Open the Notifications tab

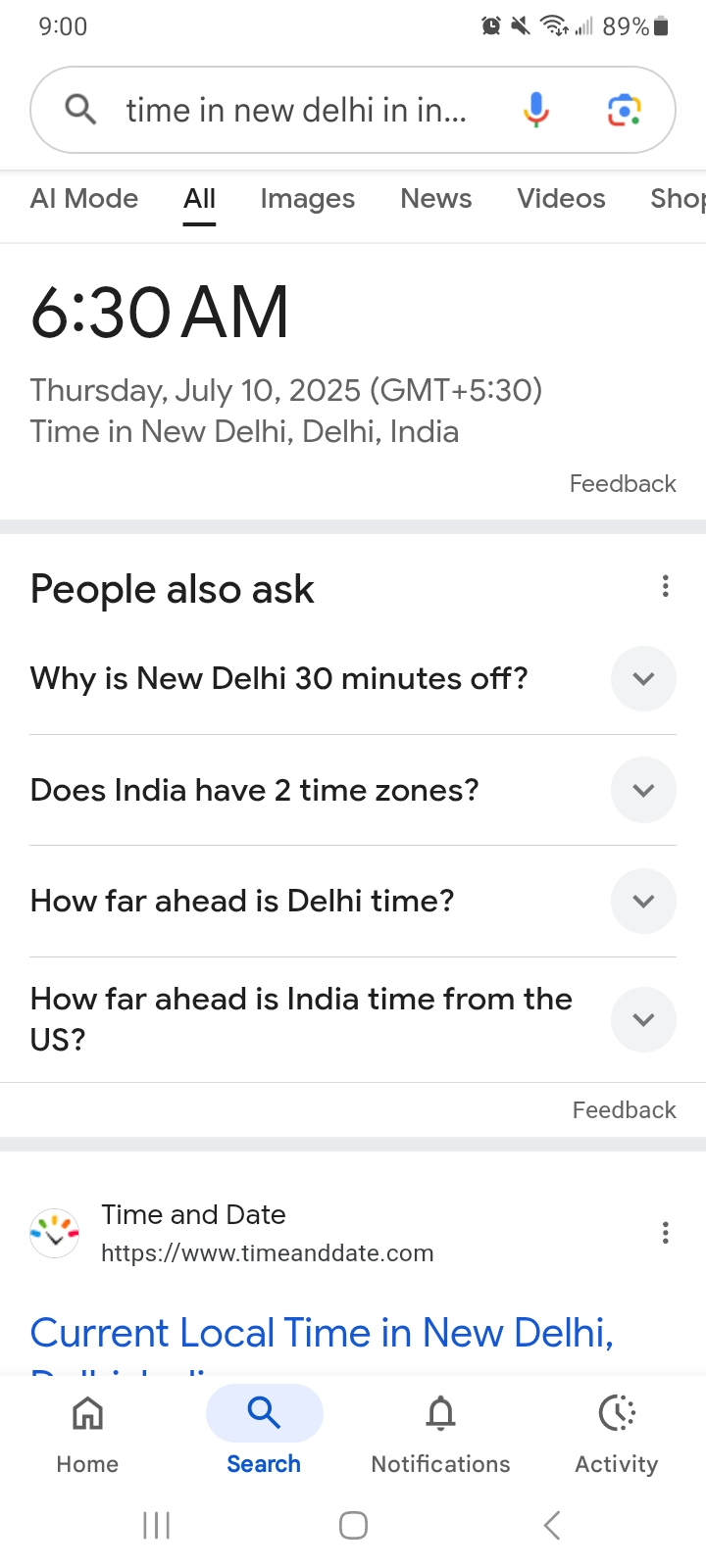(x=440, y=1435)
